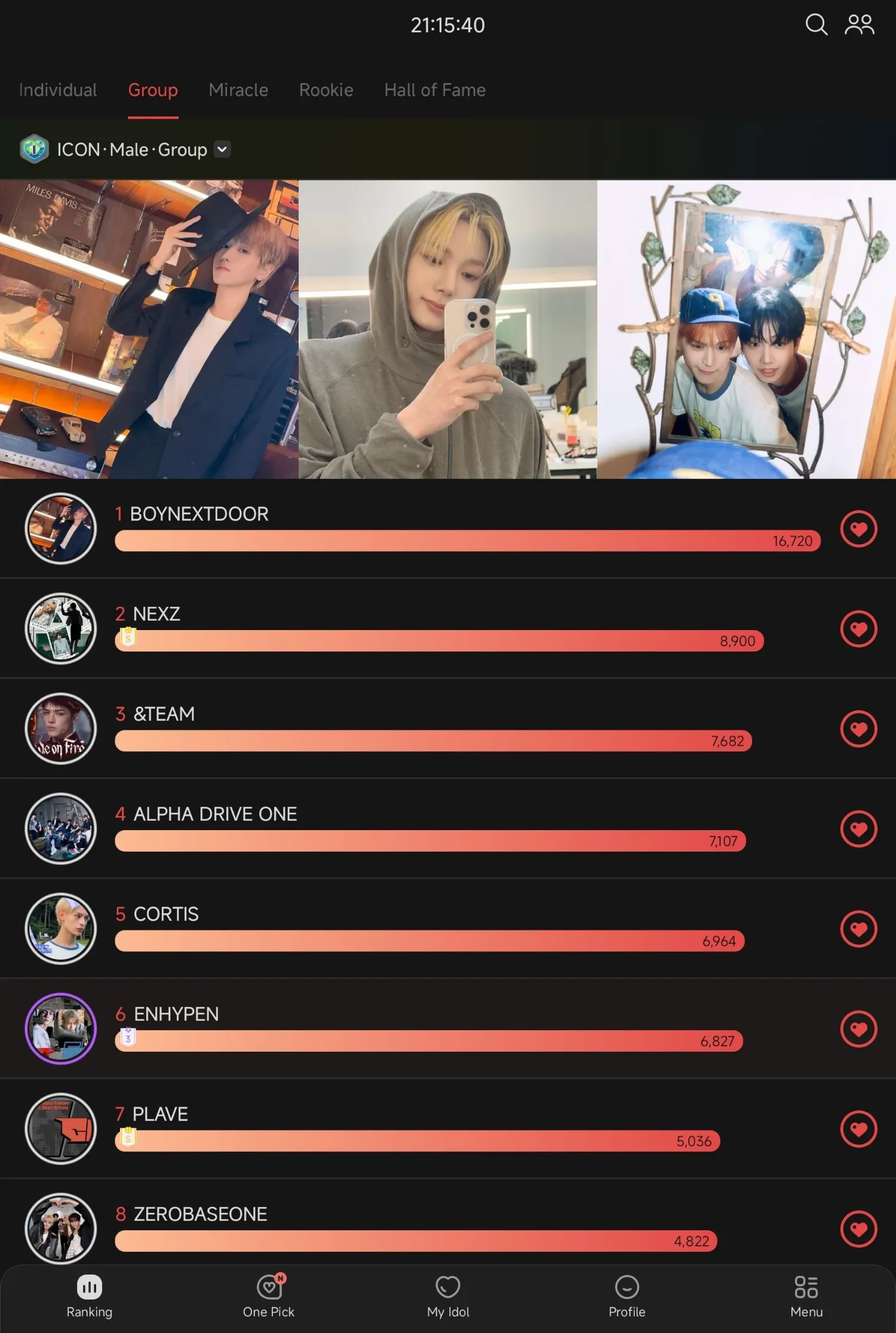Viewport: 896px width, 1333px height.
Task: Switch to the Individual tab
Action: click(58, 90)
